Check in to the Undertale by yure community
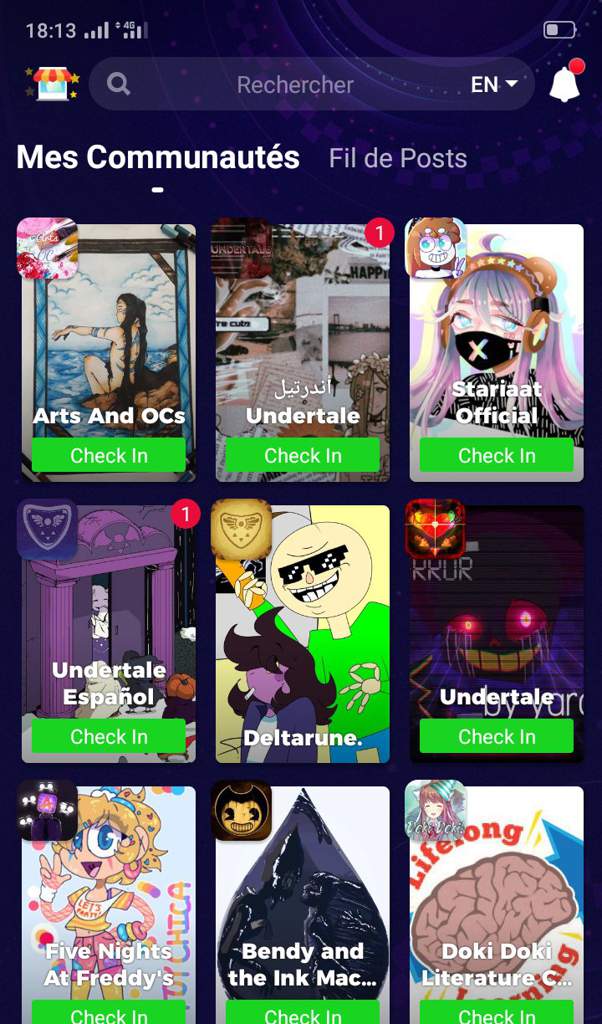This screenshot has height=1024, width=602. point(496,736)
